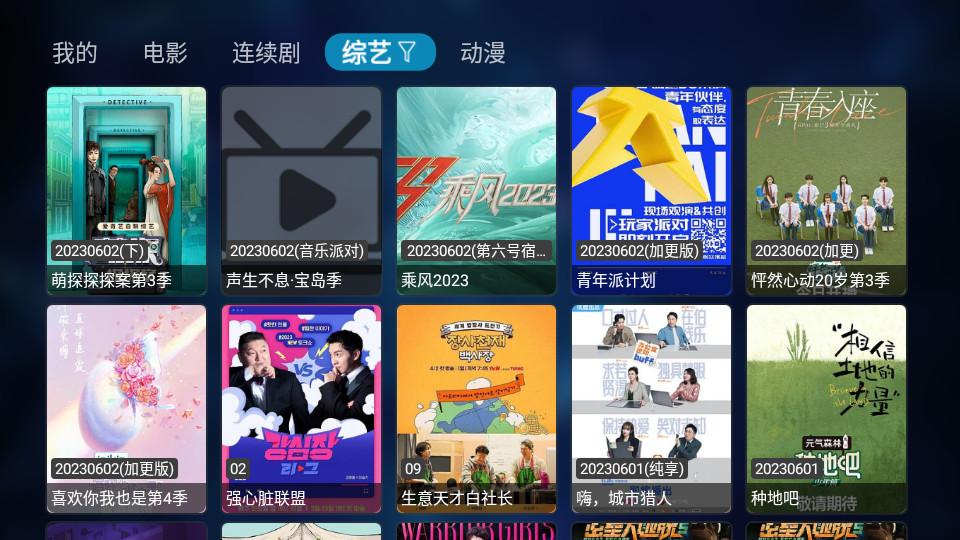Switch to the 我的 tab
Image resolution: width=960 pixels, height=540 pixels.
(x=75, y=53)
